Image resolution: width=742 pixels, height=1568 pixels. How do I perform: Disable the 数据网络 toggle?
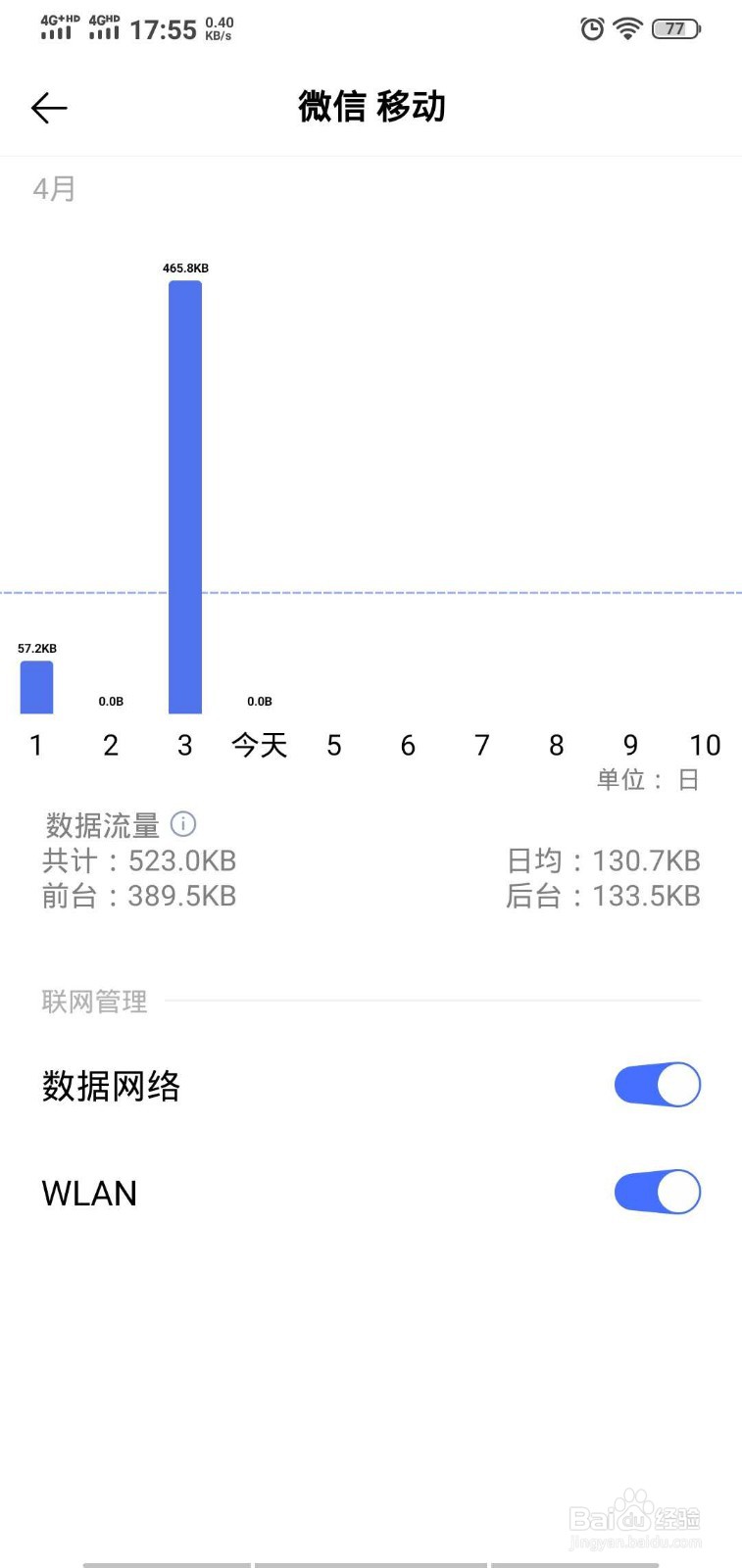657,1085
